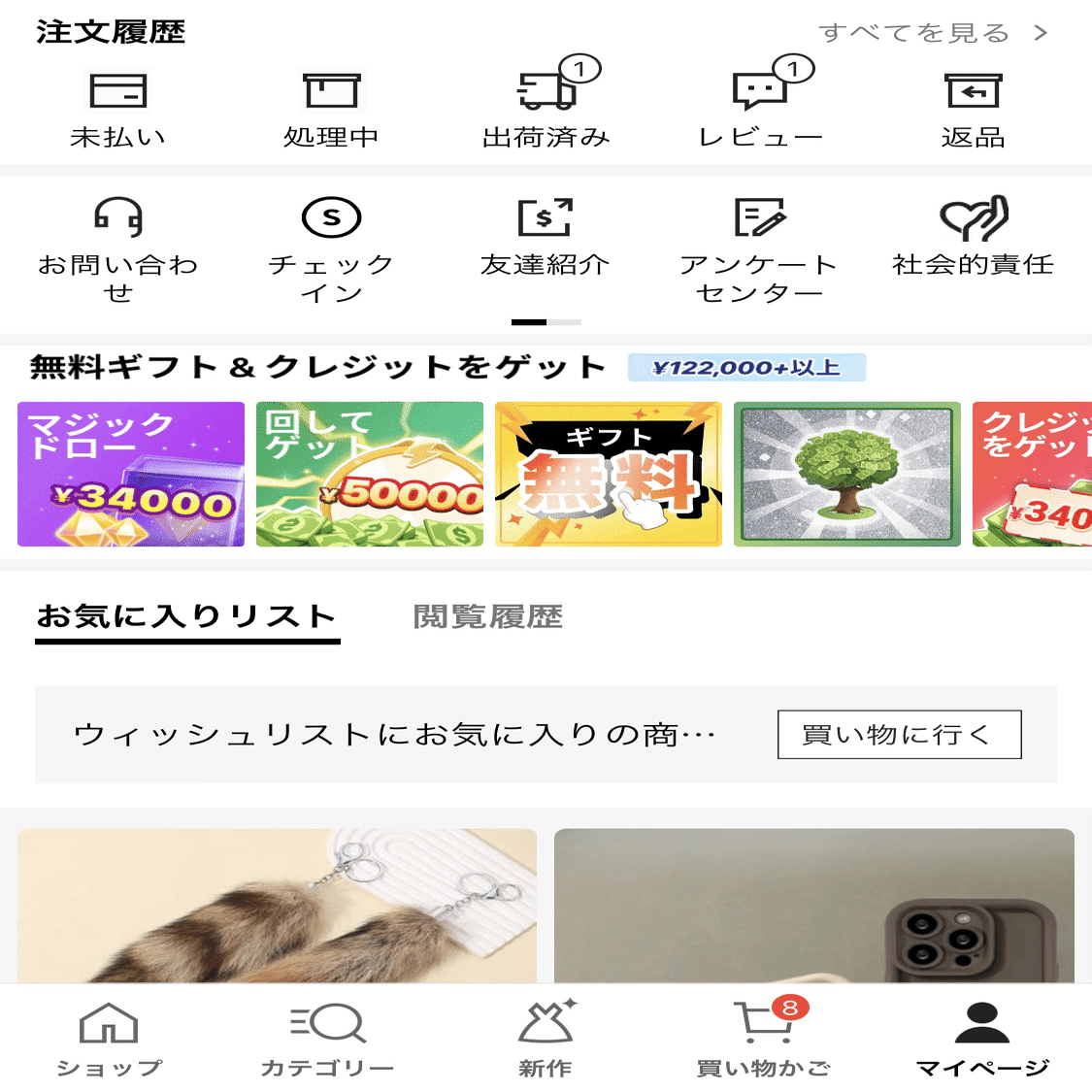Viewport: 1092px width, 1092px height.
Task: Check 出荷済み shipped orders
Action: pyautogui.click(x=546, y=109)
